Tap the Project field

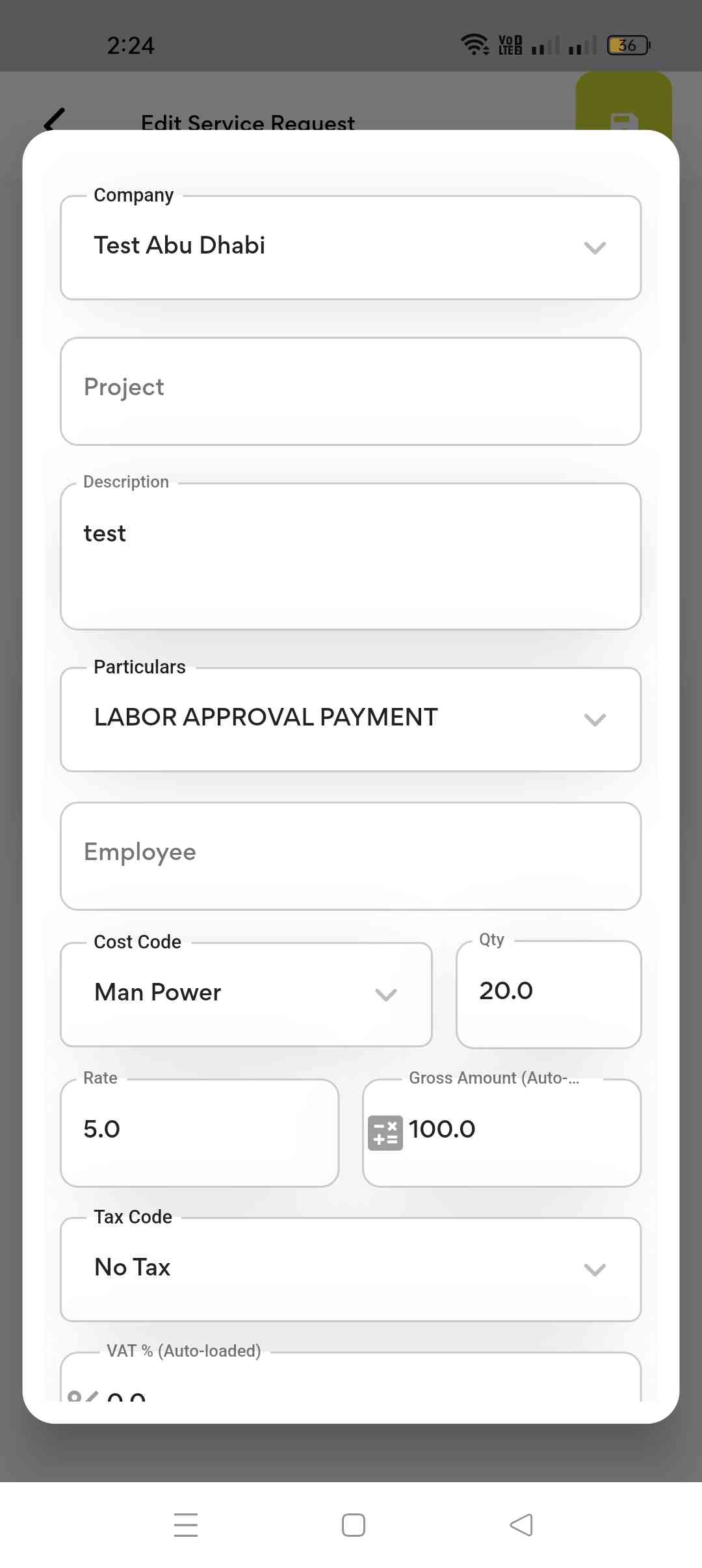[350, 391]
